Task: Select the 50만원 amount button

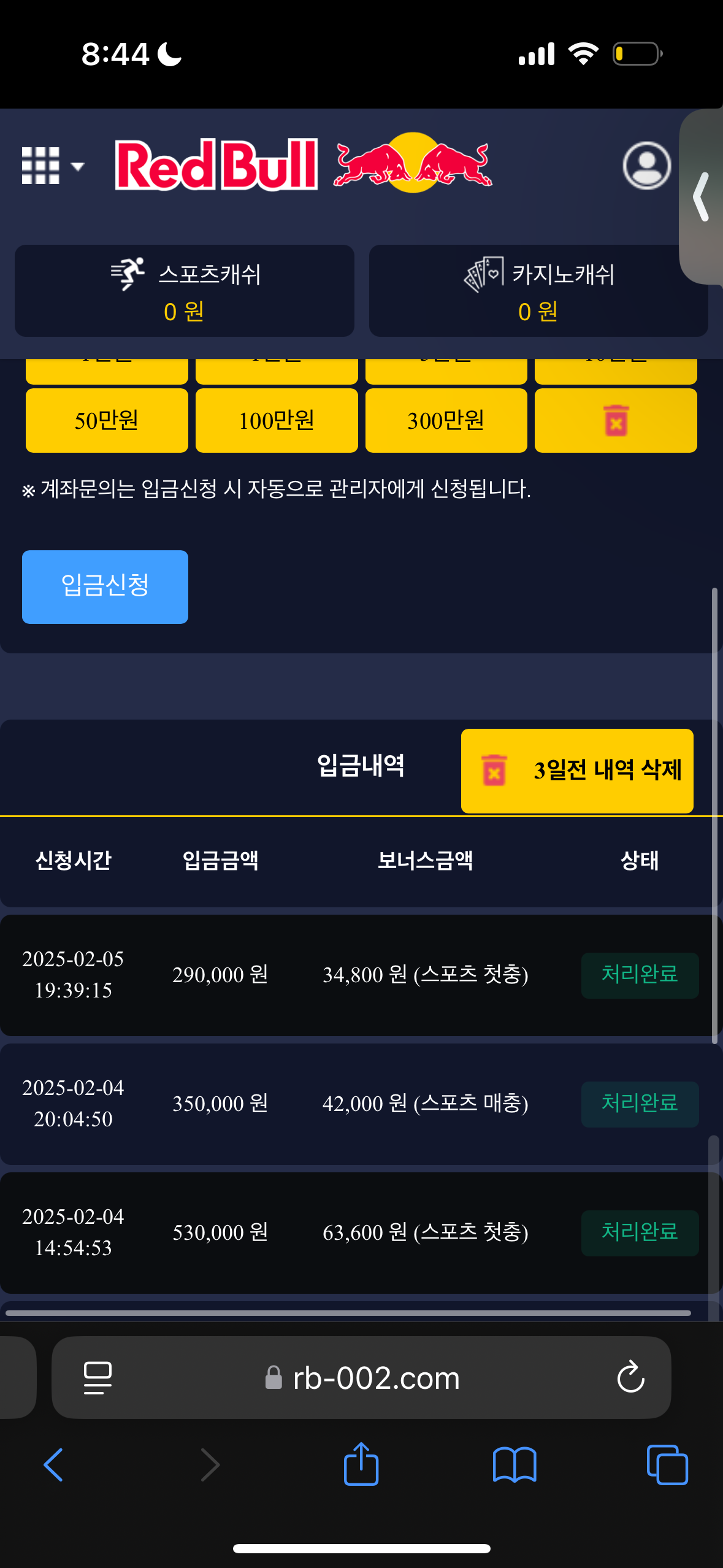Action: [x=107, y=421]
